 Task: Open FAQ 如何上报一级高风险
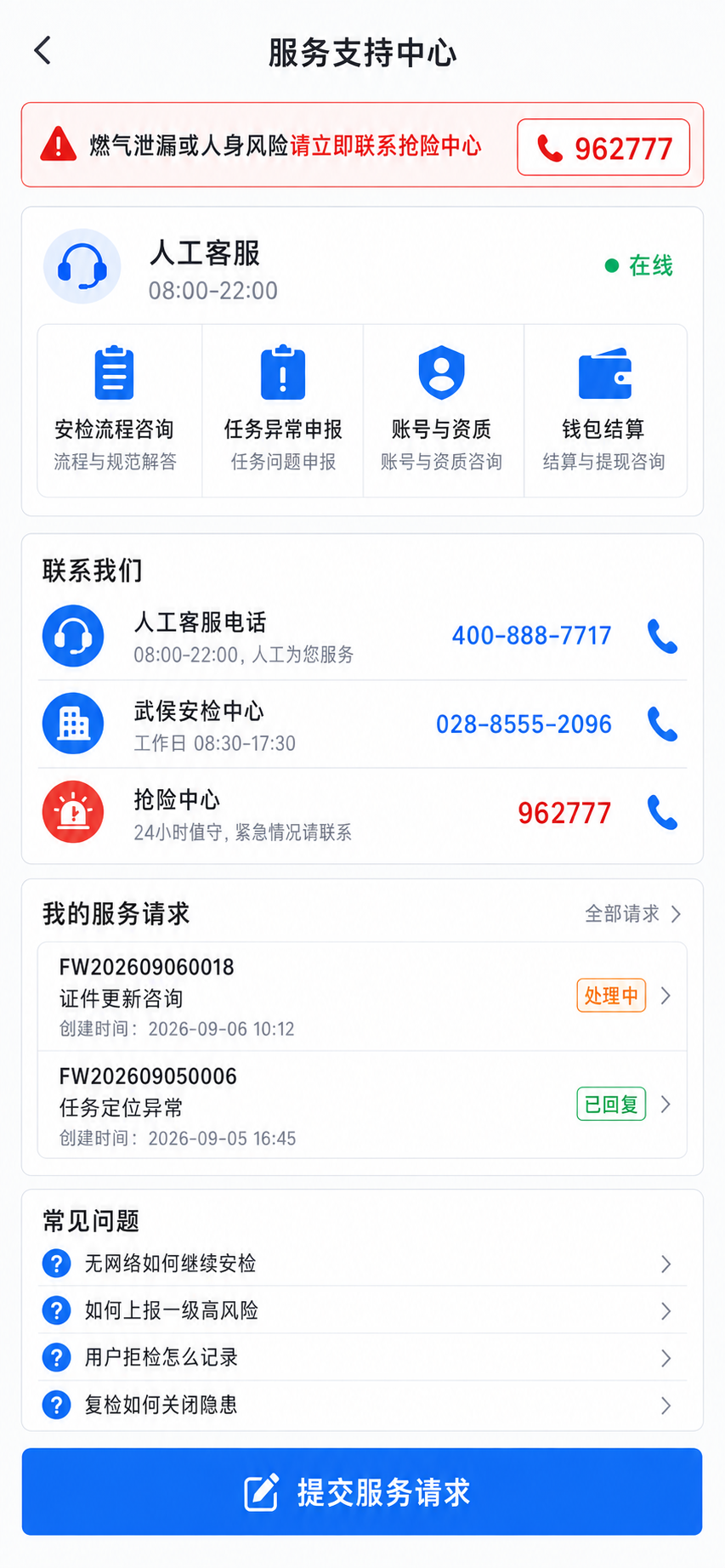click(362, 1310)
